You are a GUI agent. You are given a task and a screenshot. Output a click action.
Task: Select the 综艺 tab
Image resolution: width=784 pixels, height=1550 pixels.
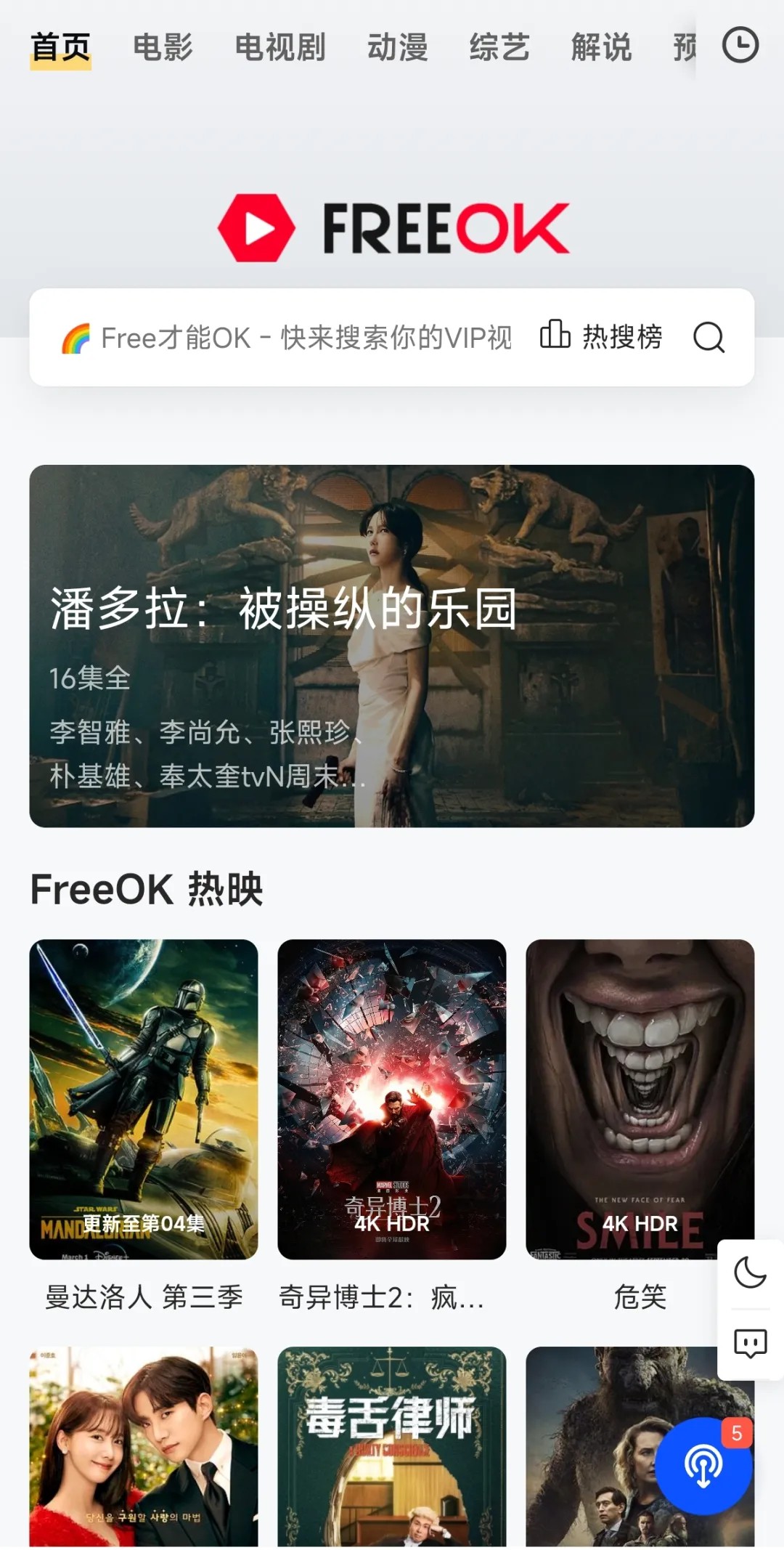[499, 48]
